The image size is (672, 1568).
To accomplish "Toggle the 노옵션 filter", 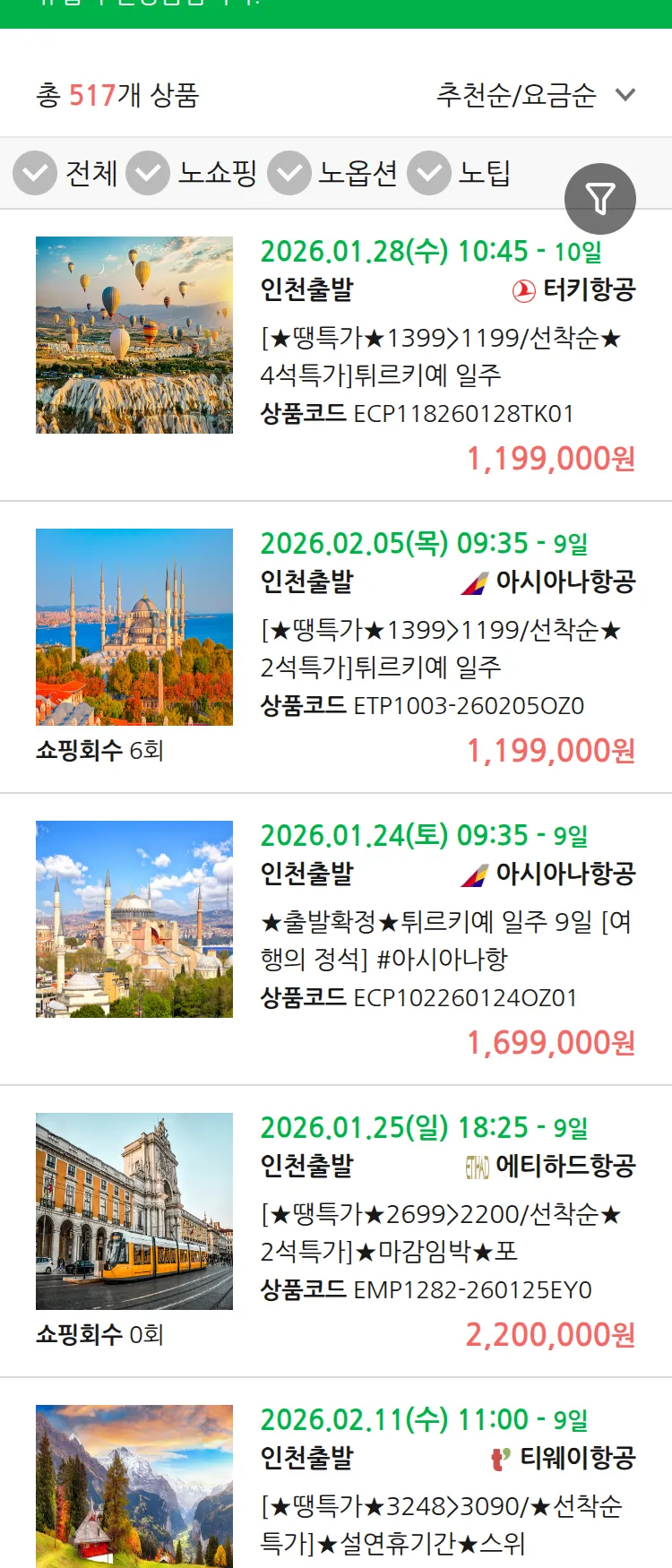I will coord(289,173).
